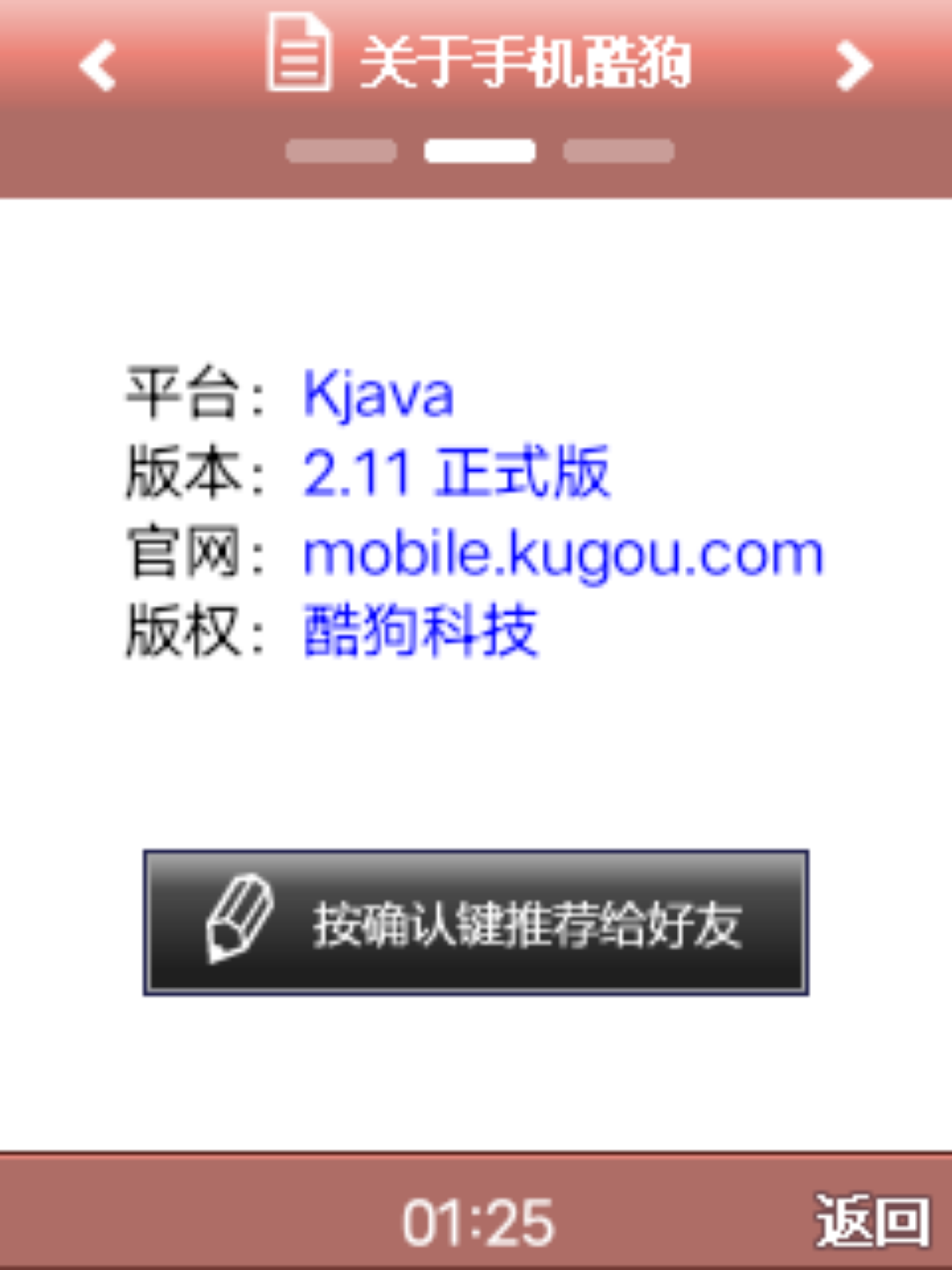This screenshot has width=952, height=1270.
Task: Tap 按确认键推荐给好友 recommend button
Action: pyautogui.click(x=476, y=923)
